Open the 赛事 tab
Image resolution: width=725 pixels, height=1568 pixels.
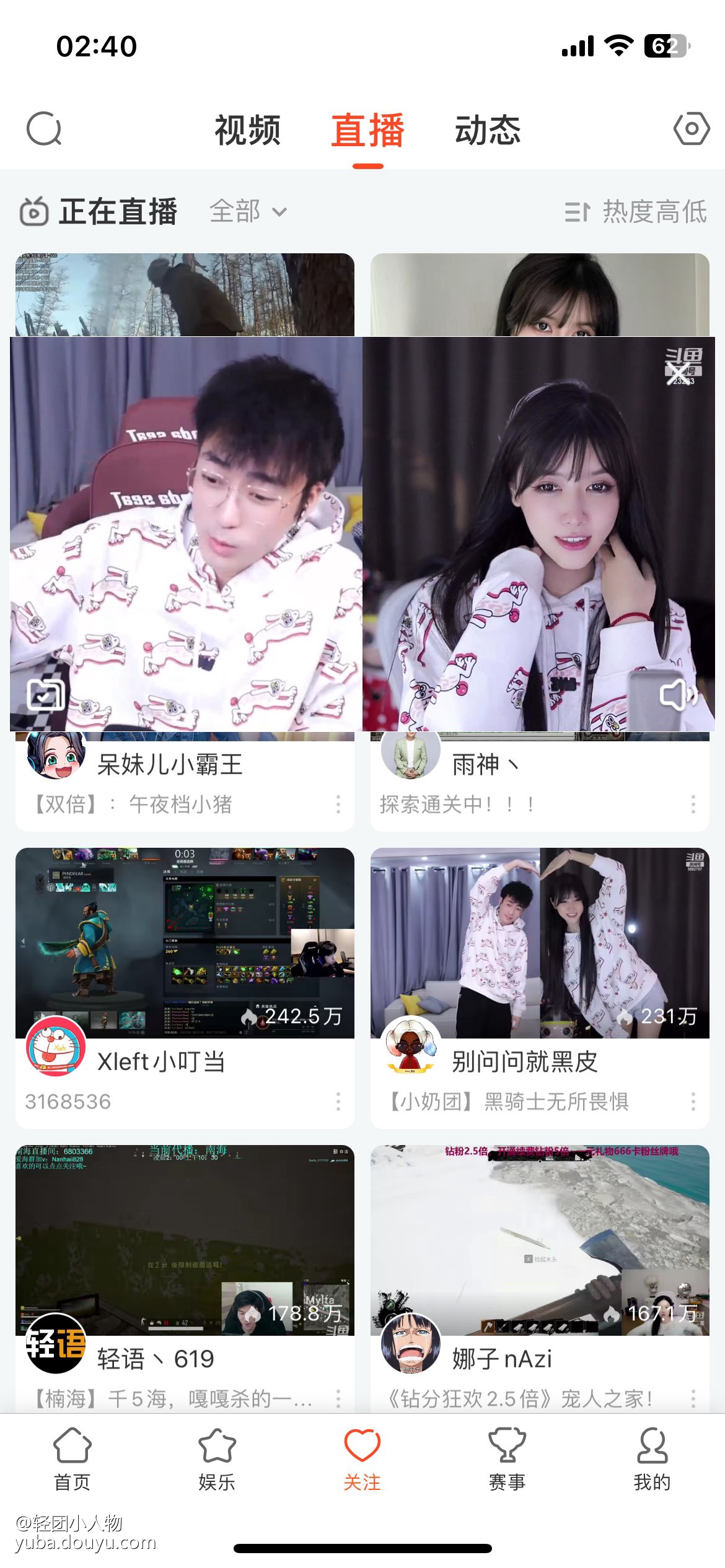click(507, 1459)
